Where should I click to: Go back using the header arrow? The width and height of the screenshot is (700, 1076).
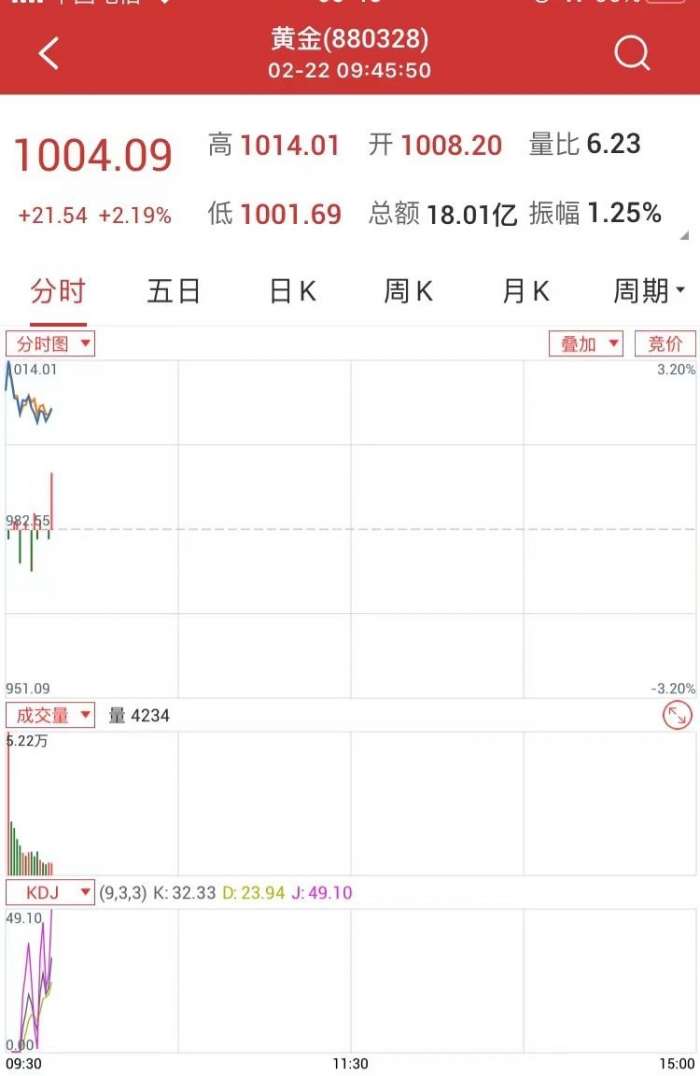[x=49, y=54]
